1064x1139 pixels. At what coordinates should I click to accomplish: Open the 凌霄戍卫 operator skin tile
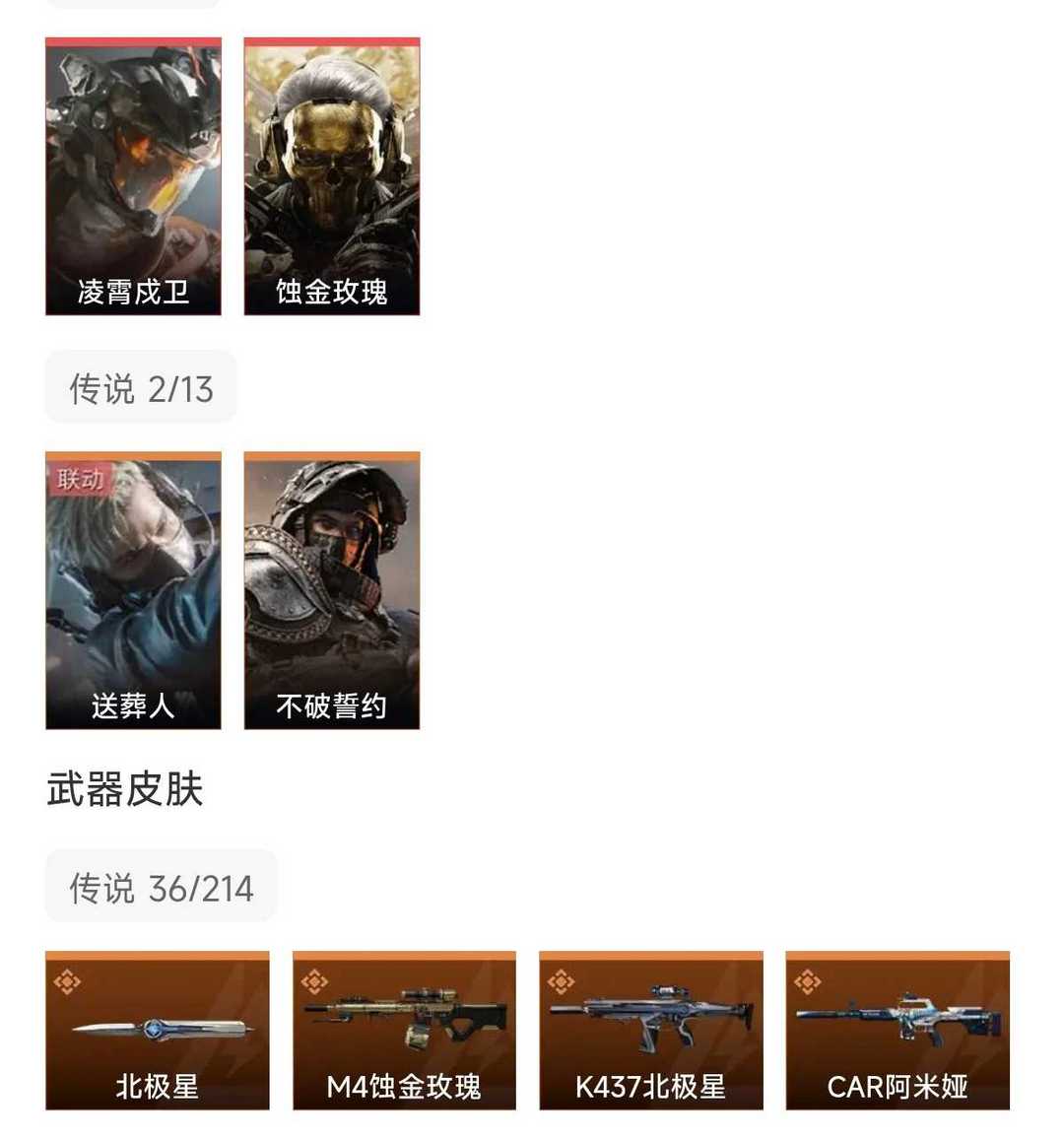click(x=133, y=177)
